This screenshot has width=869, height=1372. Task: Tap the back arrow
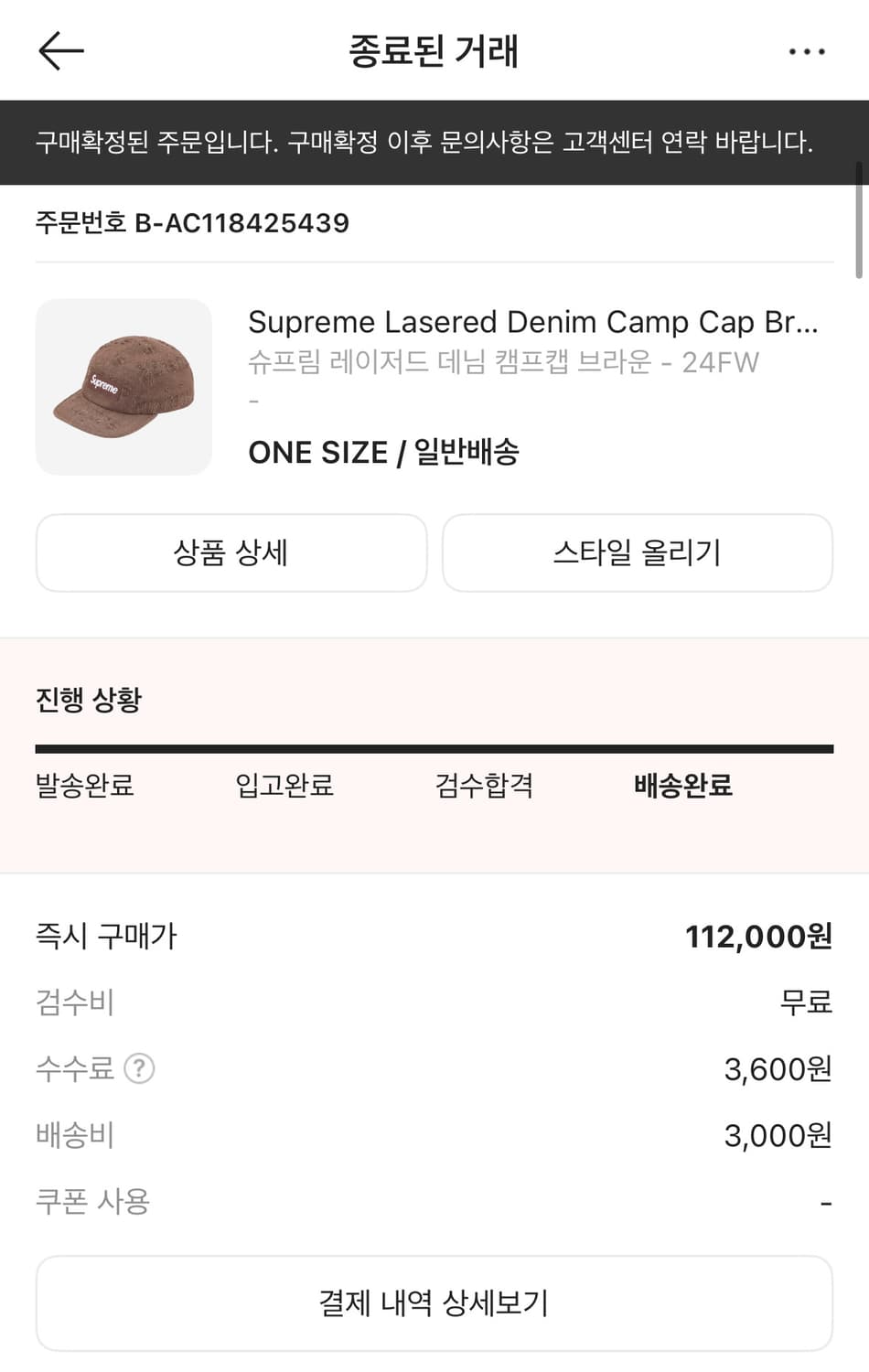pyautogui.click(x=59, y=50)
